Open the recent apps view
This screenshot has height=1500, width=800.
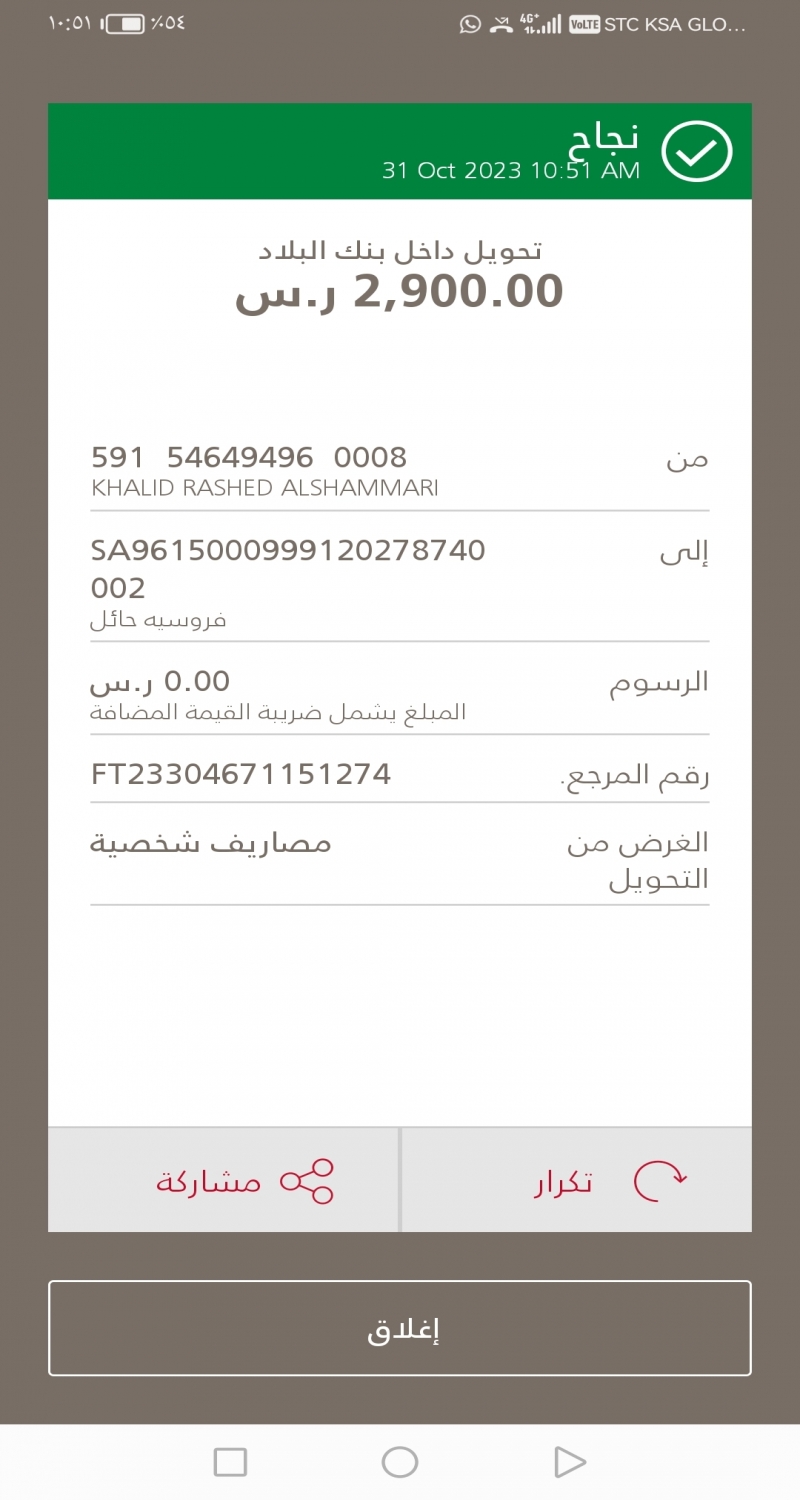(x=230, y=1462)
